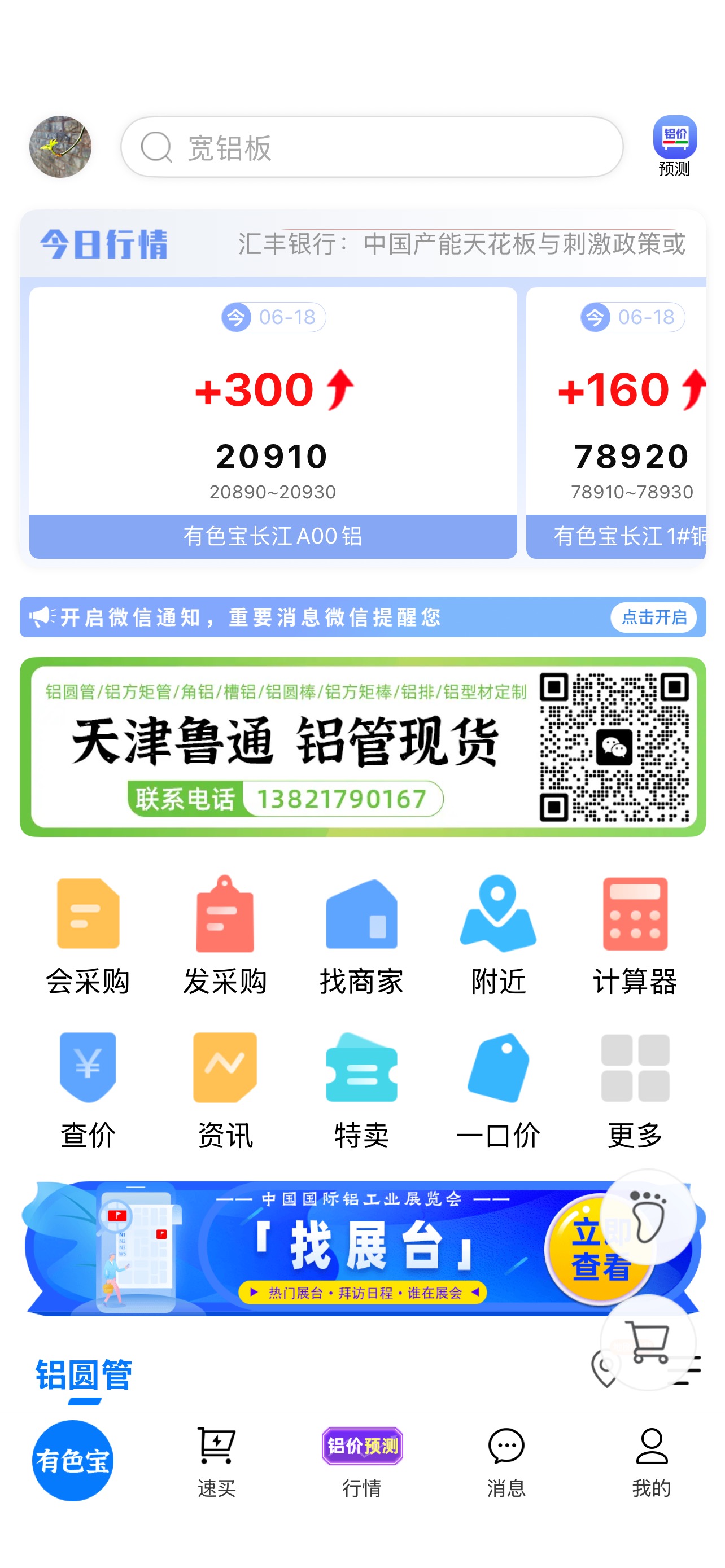Tap the 宽铝板 search box
The image size is (725, 1568).
pos(372,147)
